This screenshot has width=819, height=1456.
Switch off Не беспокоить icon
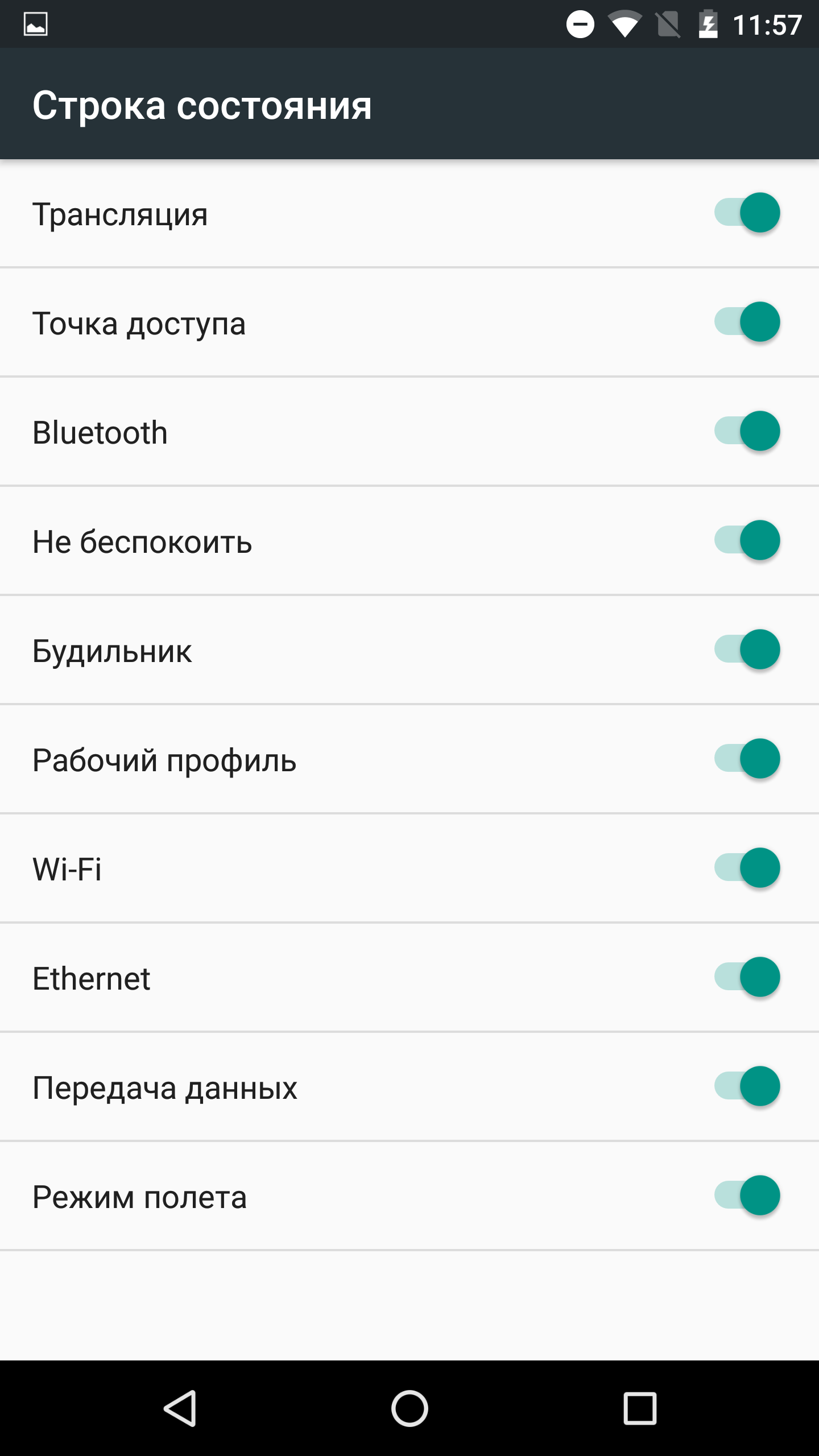coord(747,540)
